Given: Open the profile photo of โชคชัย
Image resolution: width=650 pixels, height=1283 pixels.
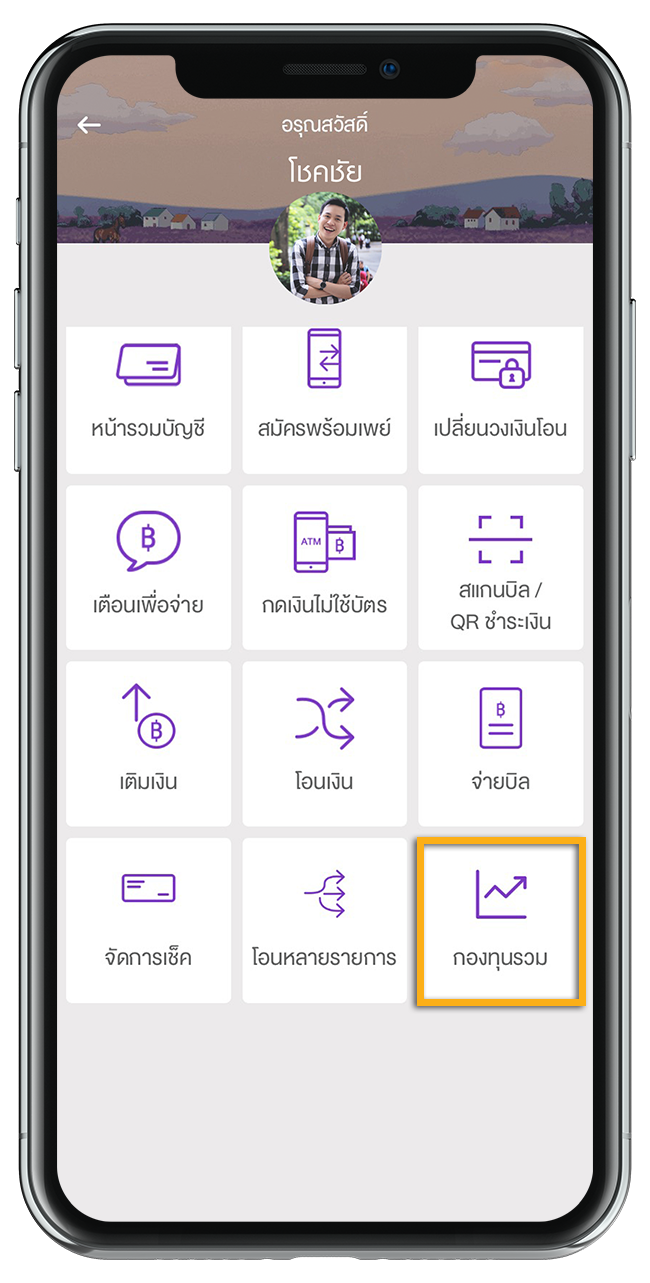Looking at the screenshot, I should (x=325, y=248).
